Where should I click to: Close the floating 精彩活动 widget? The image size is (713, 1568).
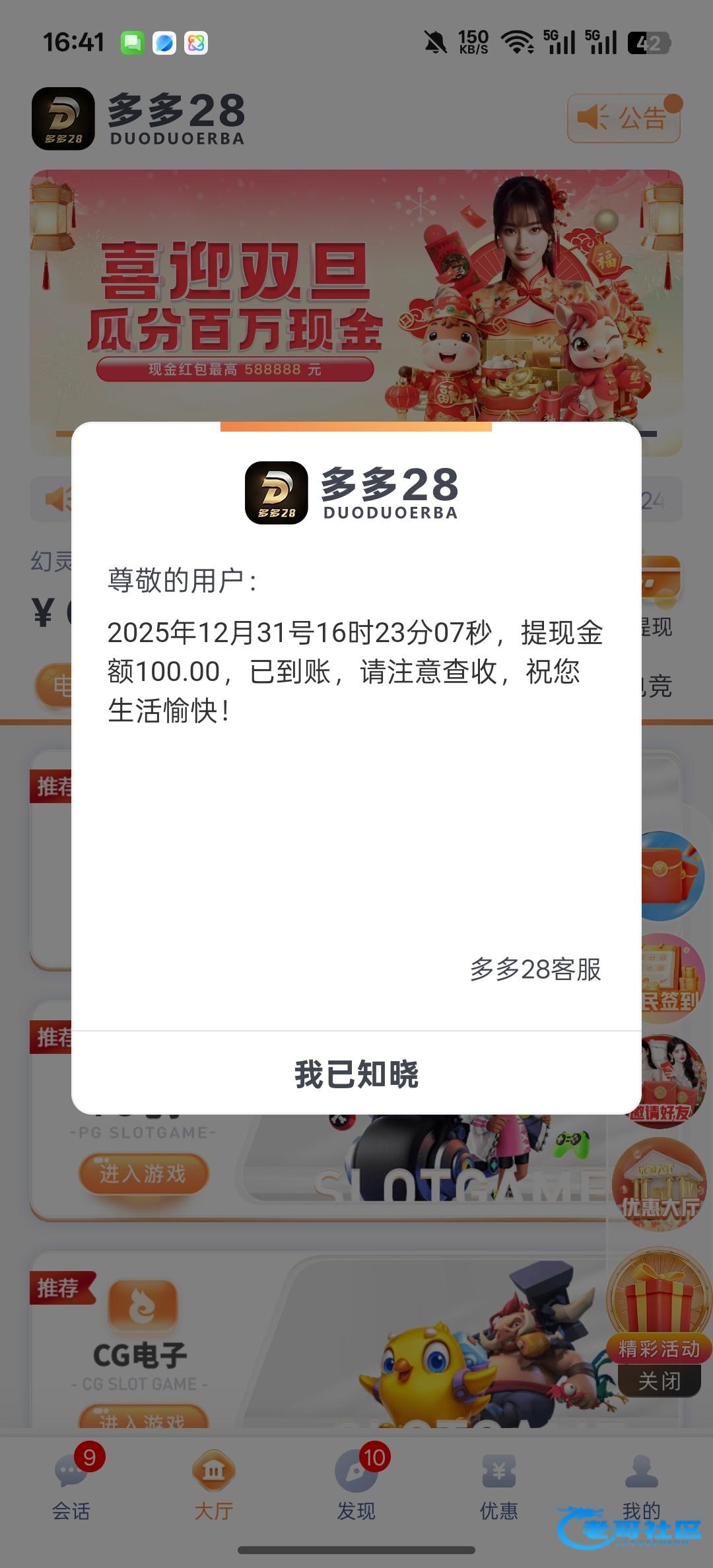(659, 1381)
